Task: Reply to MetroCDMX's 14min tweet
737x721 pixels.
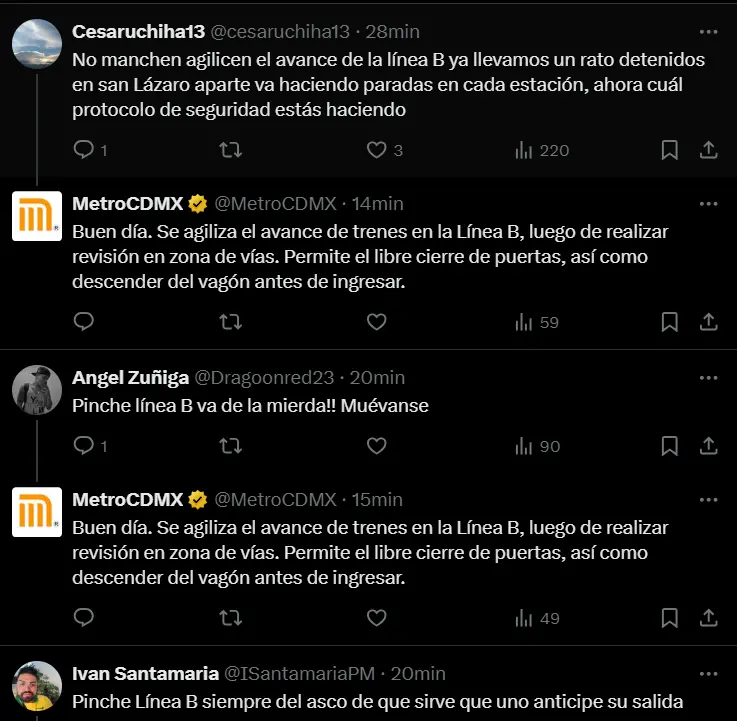Action: click(x=85, y=322)
